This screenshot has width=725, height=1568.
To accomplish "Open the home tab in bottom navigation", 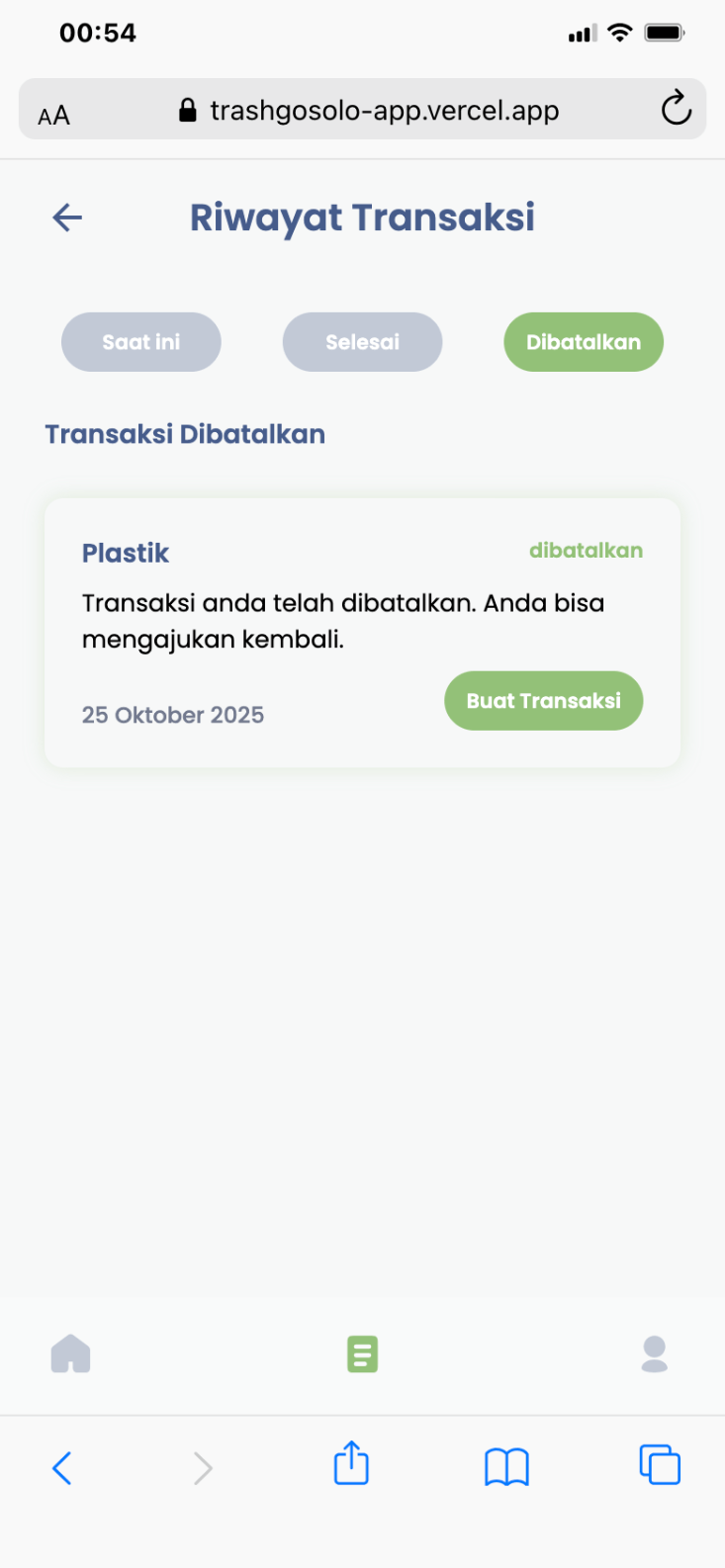I will coord(70,1353).
